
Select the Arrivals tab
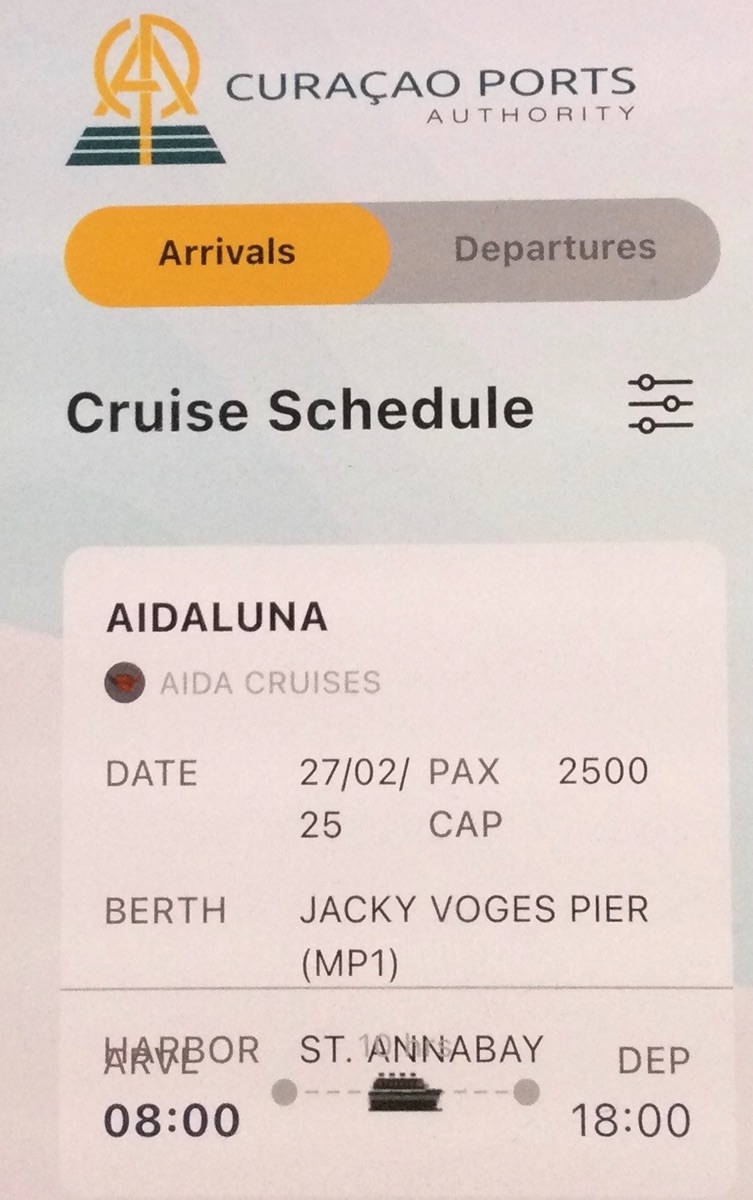tap(227, 252)
